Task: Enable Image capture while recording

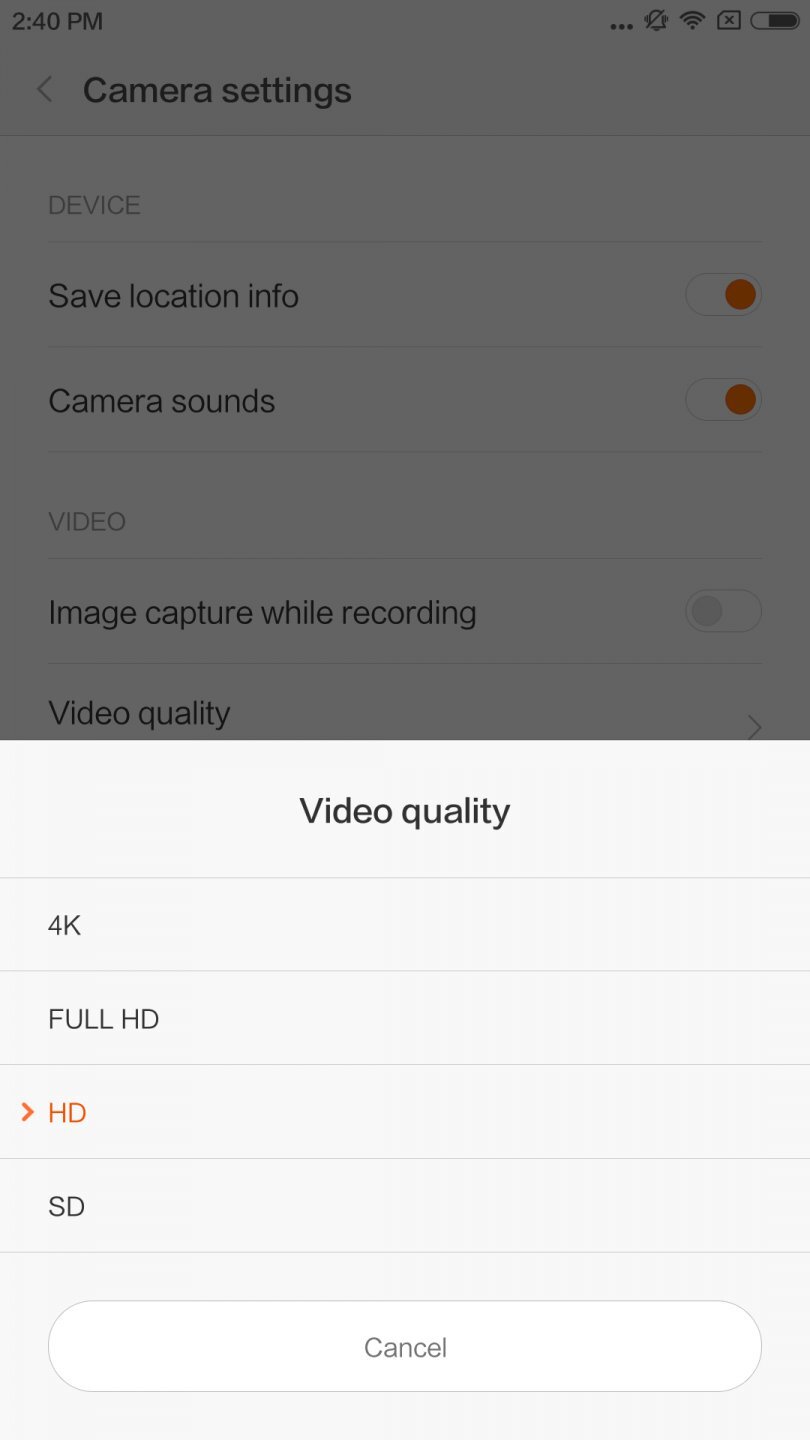Action: coord(723,611)
